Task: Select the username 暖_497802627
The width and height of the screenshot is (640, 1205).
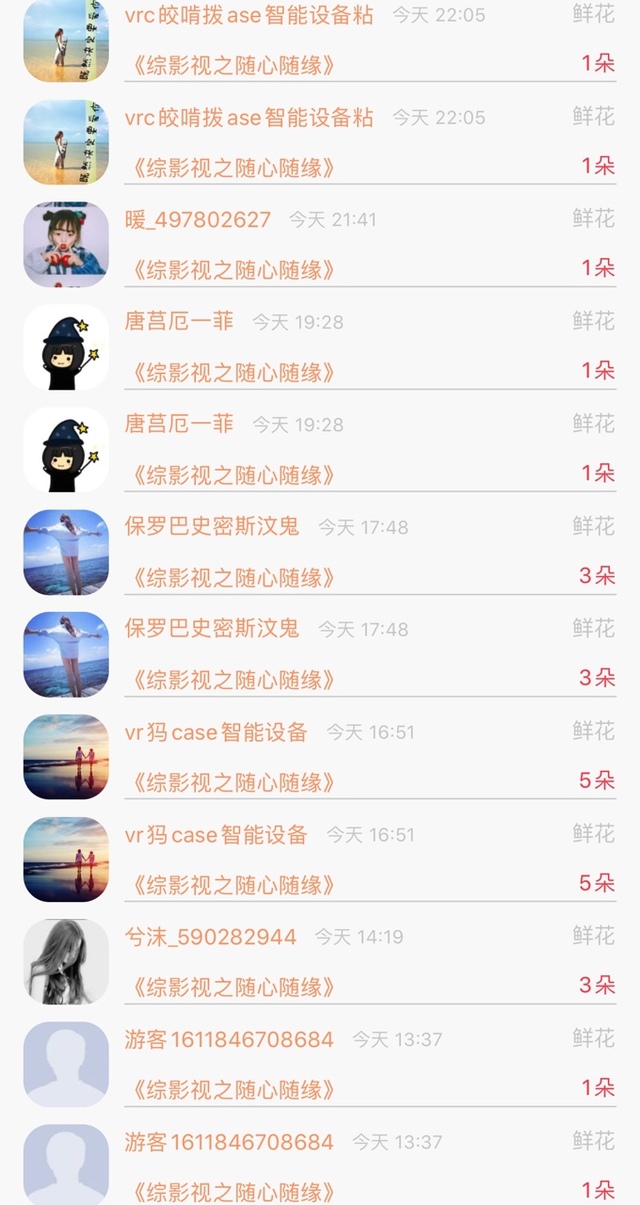Action: pyautogui.click(x=198, y=219)
